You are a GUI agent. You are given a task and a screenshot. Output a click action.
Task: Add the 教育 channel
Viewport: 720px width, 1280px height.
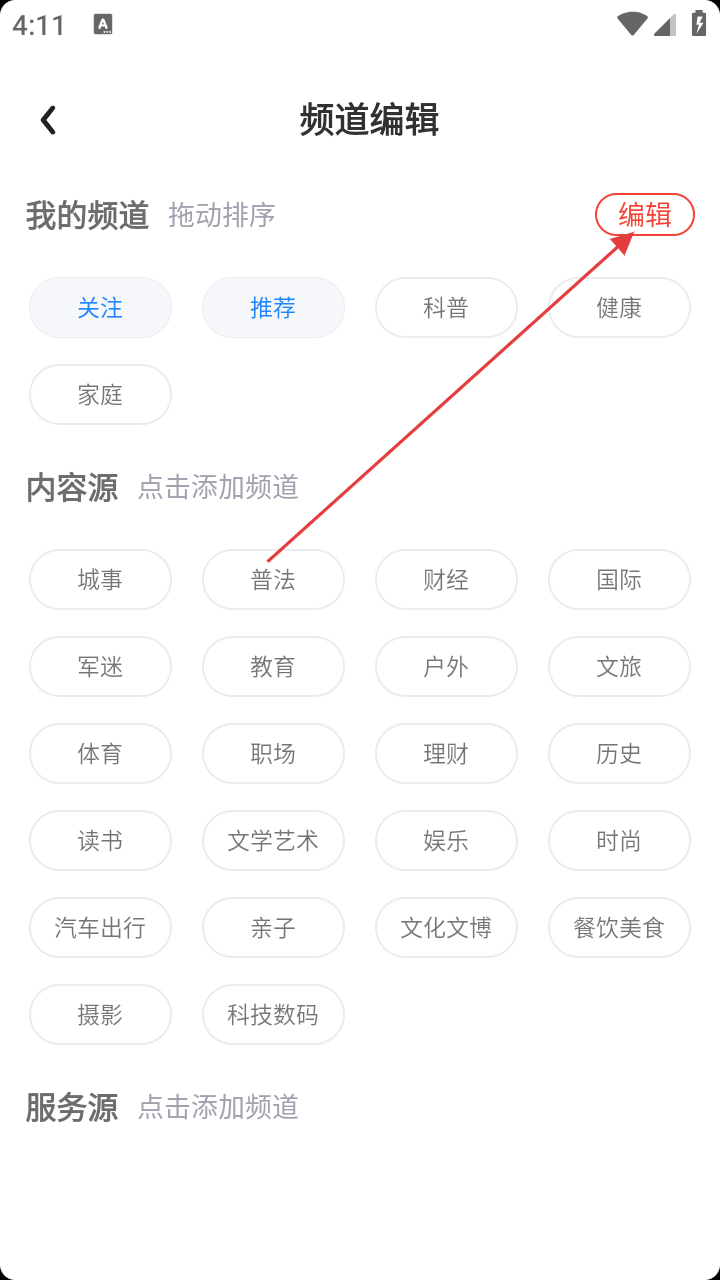(x=273, y=667)
